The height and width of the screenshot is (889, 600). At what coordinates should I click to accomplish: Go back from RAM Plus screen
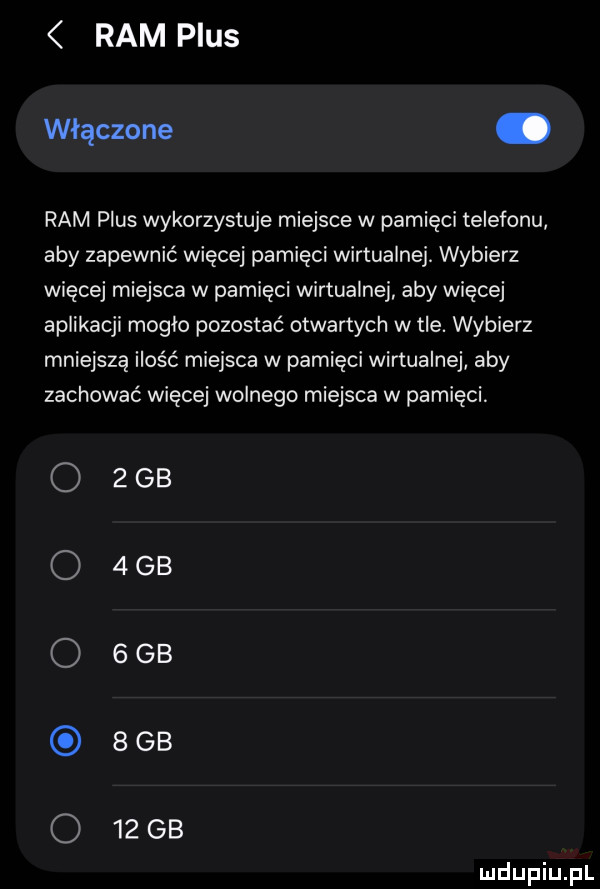[x=56, y=37]
